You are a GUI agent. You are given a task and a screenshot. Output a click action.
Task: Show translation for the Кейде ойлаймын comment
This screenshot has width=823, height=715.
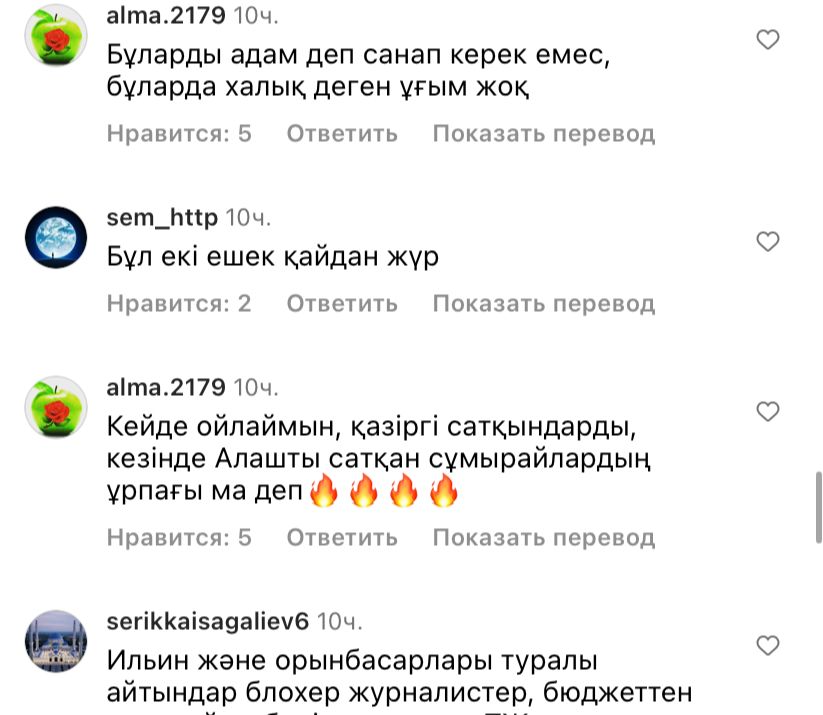543,537
